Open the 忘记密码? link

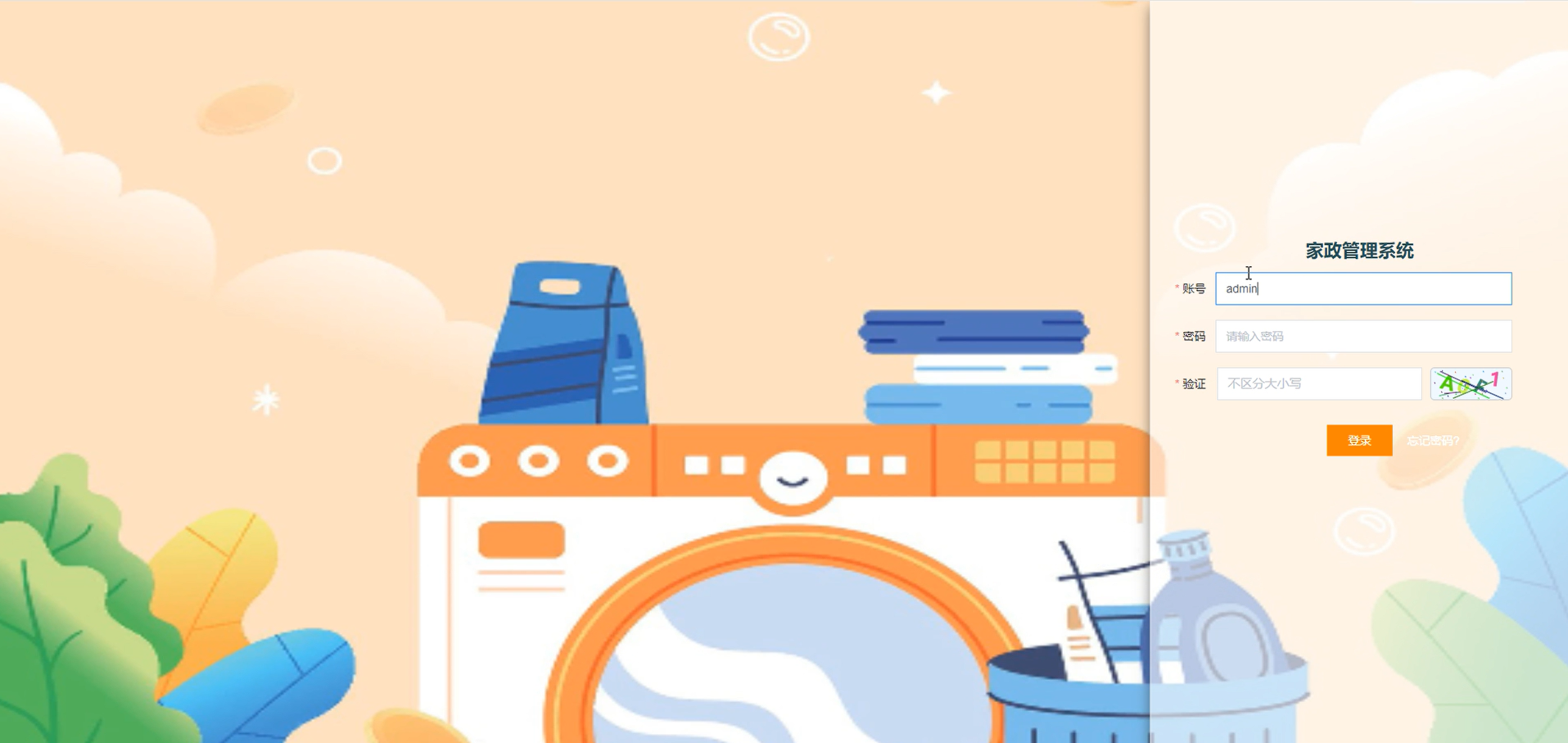[x=1433, y=441]
